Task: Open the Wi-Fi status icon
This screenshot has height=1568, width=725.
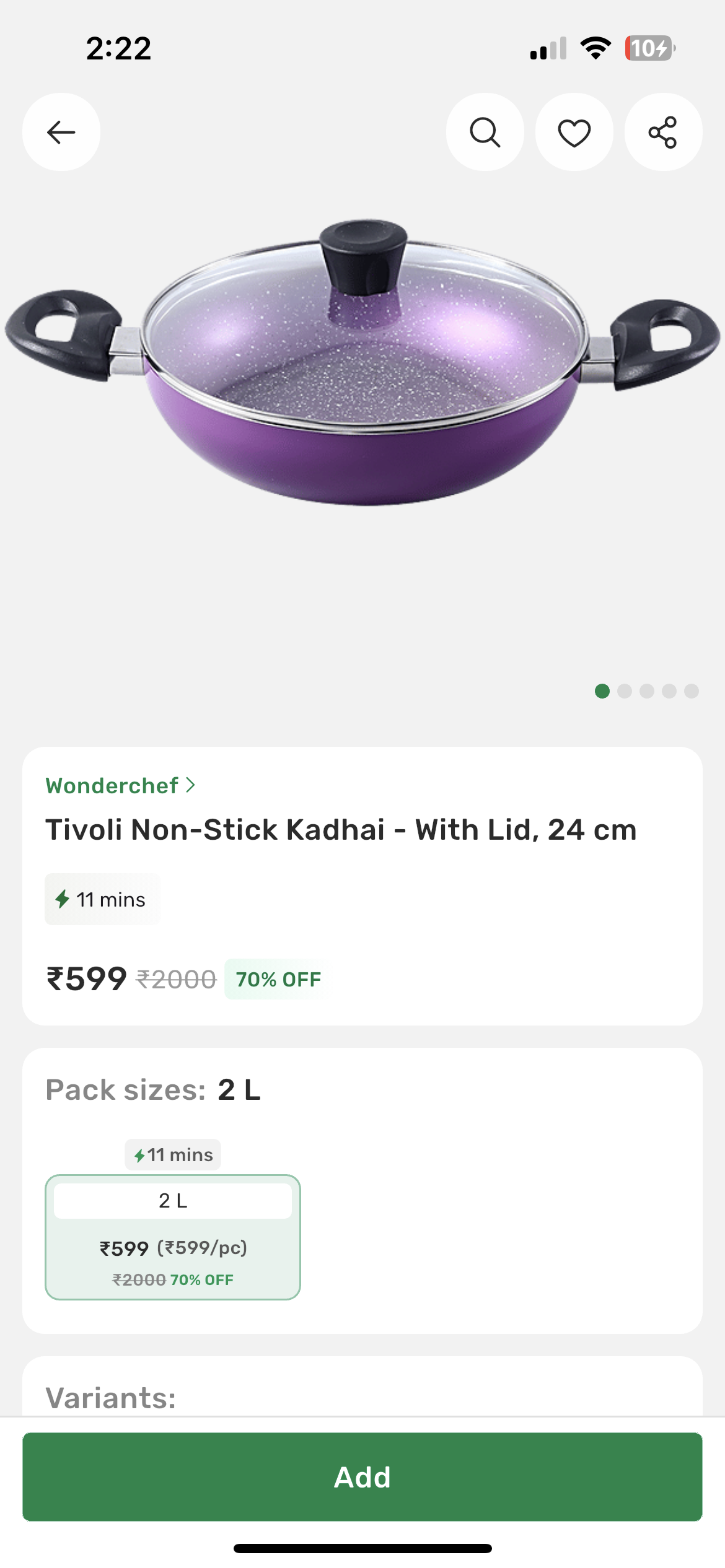Action: click(x=596, y=50)
